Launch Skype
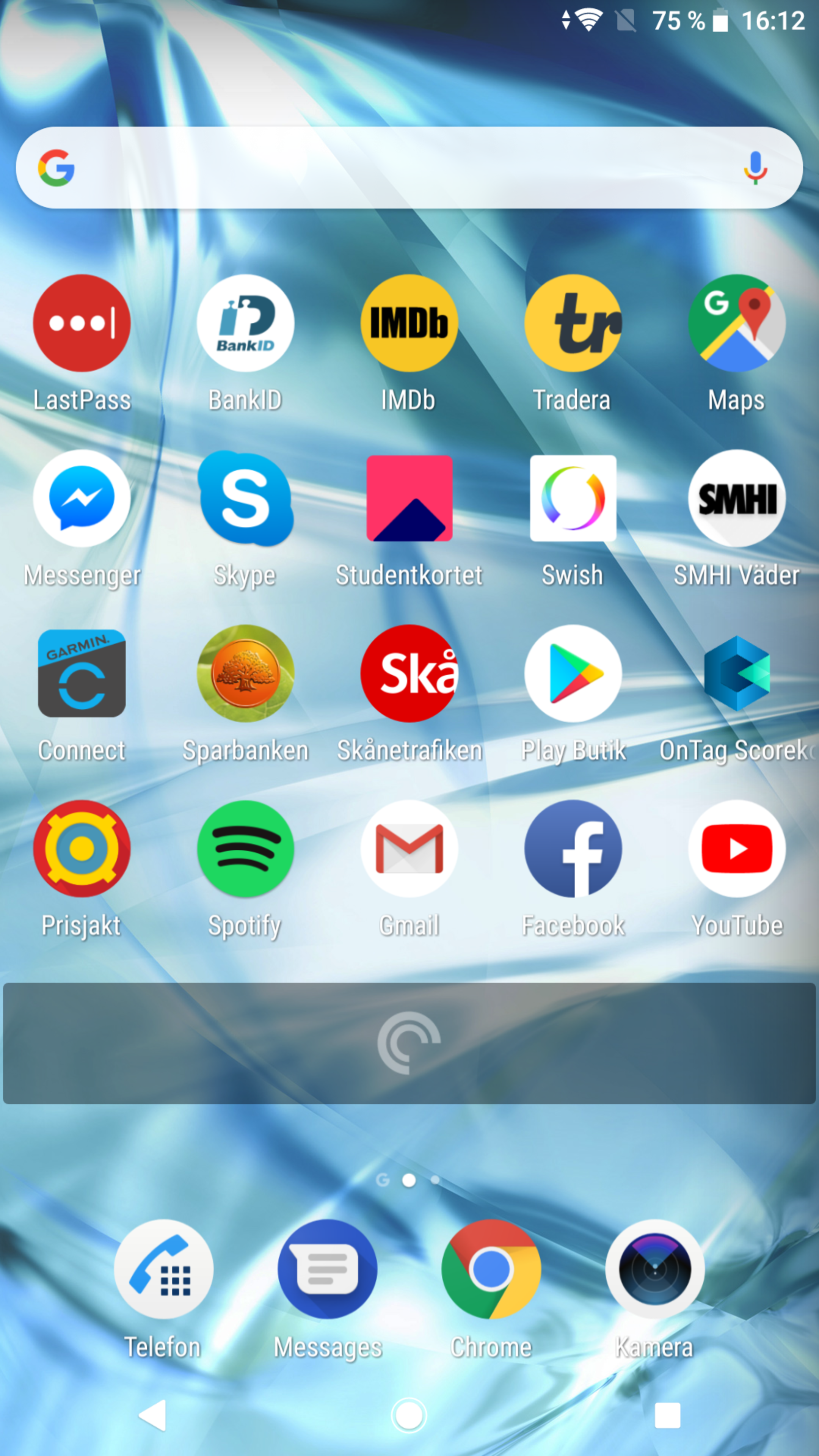The width and height of the screenshot is (819, 1456). tap(245, 499)
